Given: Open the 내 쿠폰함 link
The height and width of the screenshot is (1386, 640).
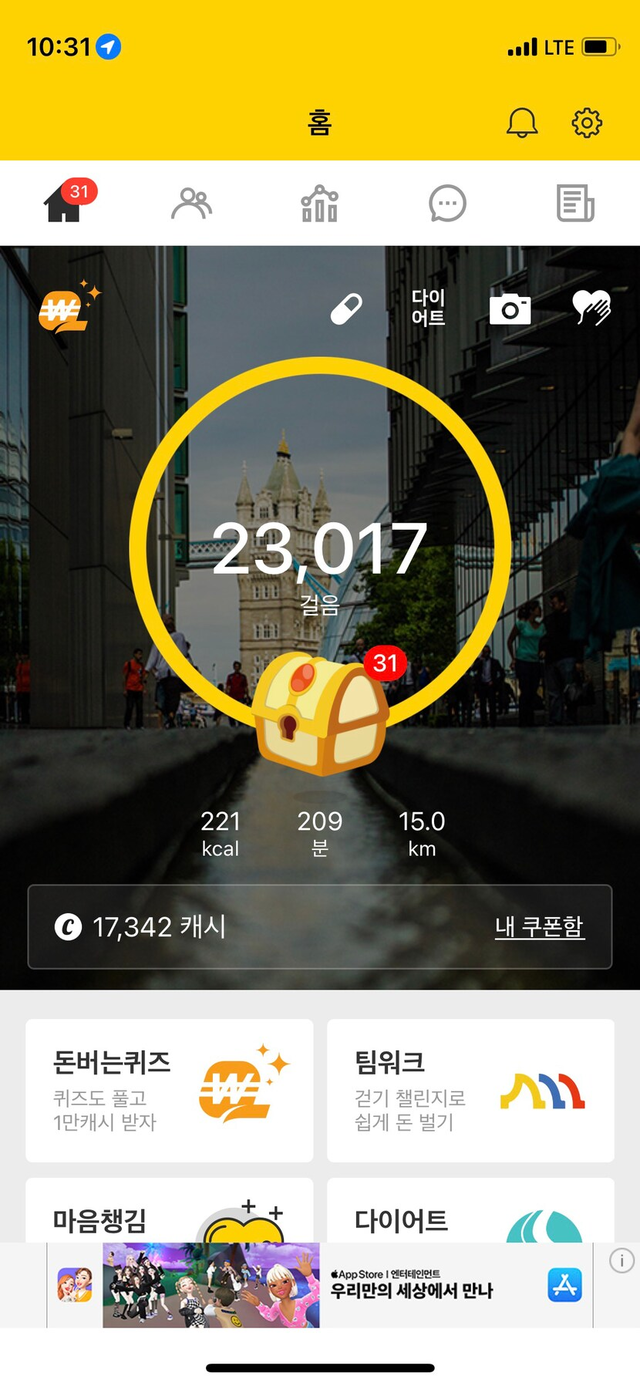Looking at the screenshot, I should tap(539, 927).
